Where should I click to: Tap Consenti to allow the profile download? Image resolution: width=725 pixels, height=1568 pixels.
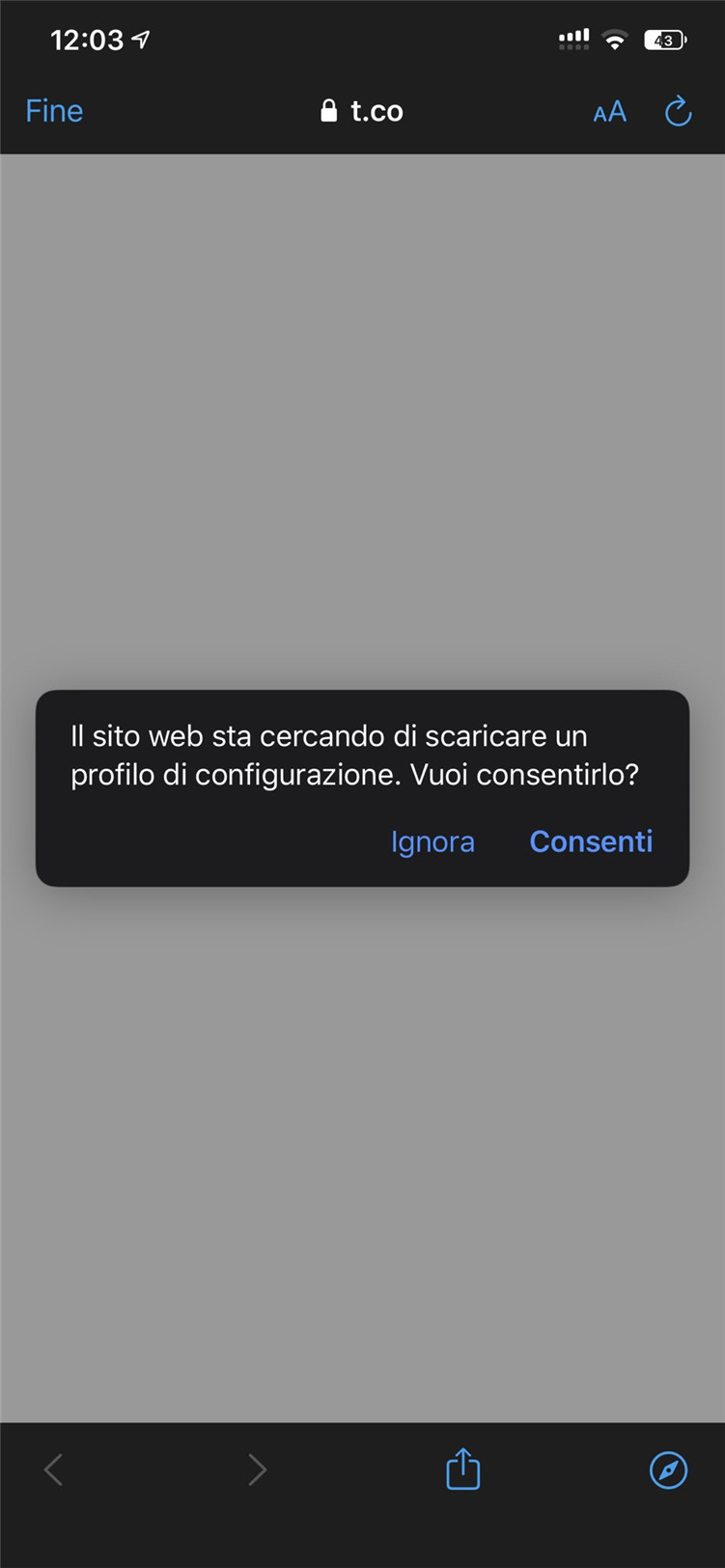[591, 841]
